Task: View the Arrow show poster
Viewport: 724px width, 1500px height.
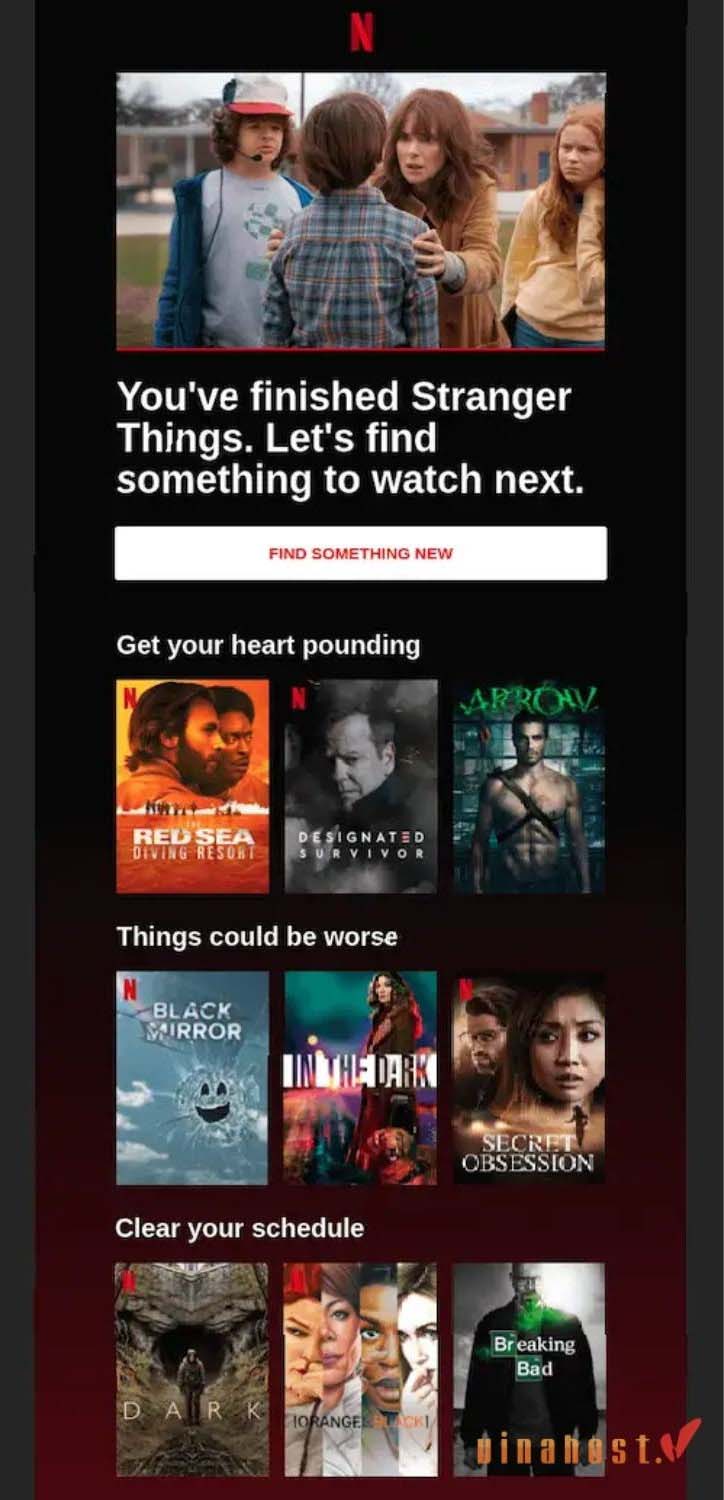Action: [529, 786]
